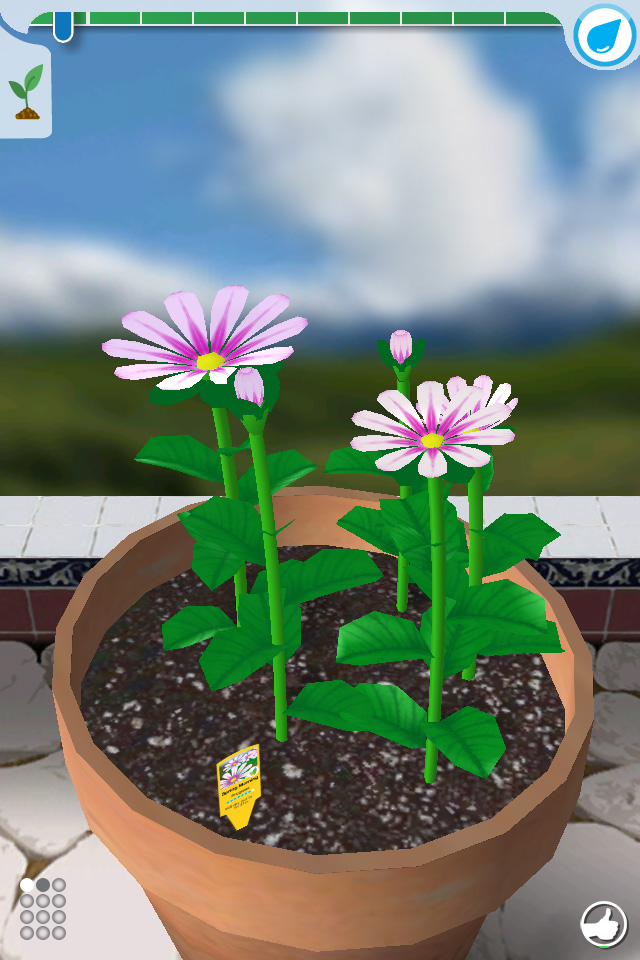Viewport: 640px width, 960px height.
Task: Open the pot grid selector dots
Action: click(x=43, y=908)
